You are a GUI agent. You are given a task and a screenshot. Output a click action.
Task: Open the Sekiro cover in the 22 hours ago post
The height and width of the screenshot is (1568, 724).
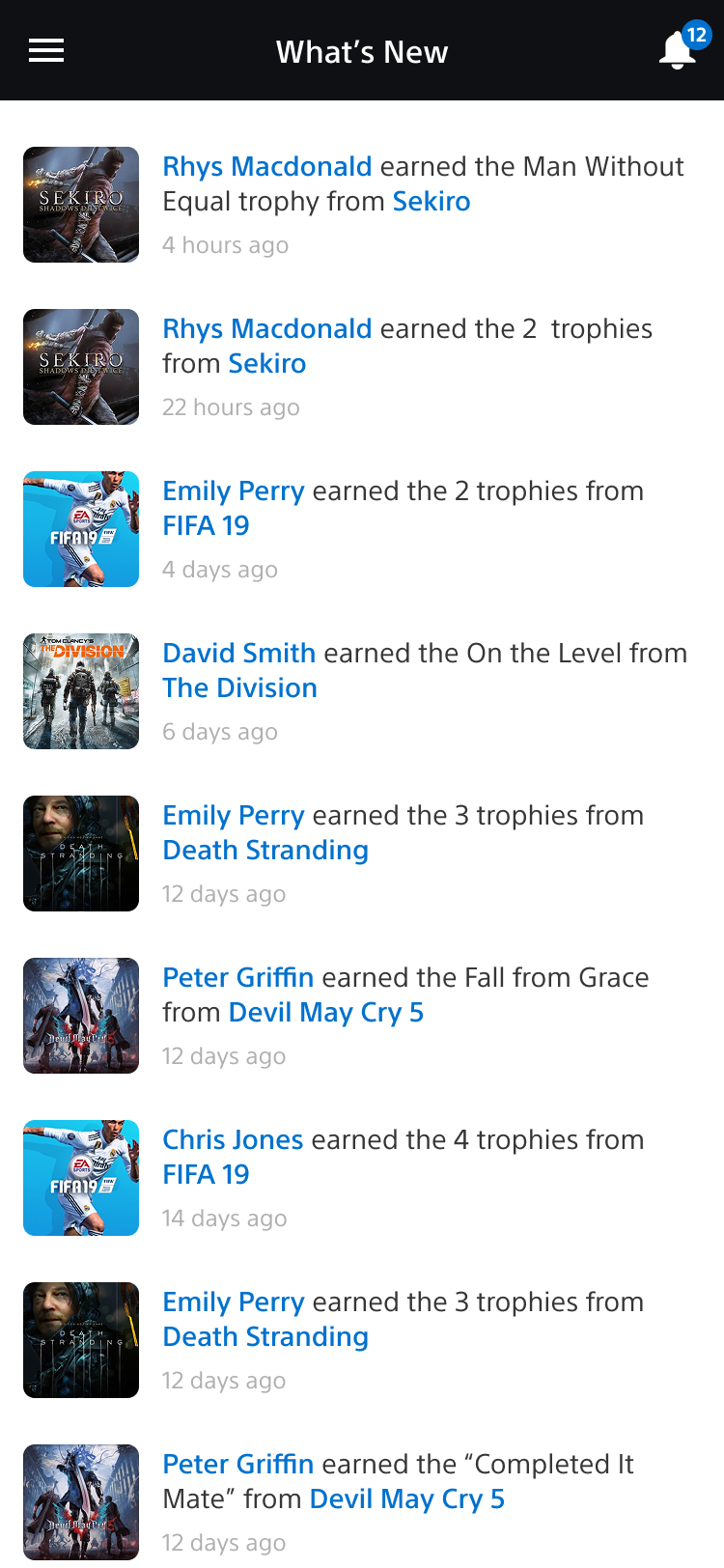[x=81, y=367]
